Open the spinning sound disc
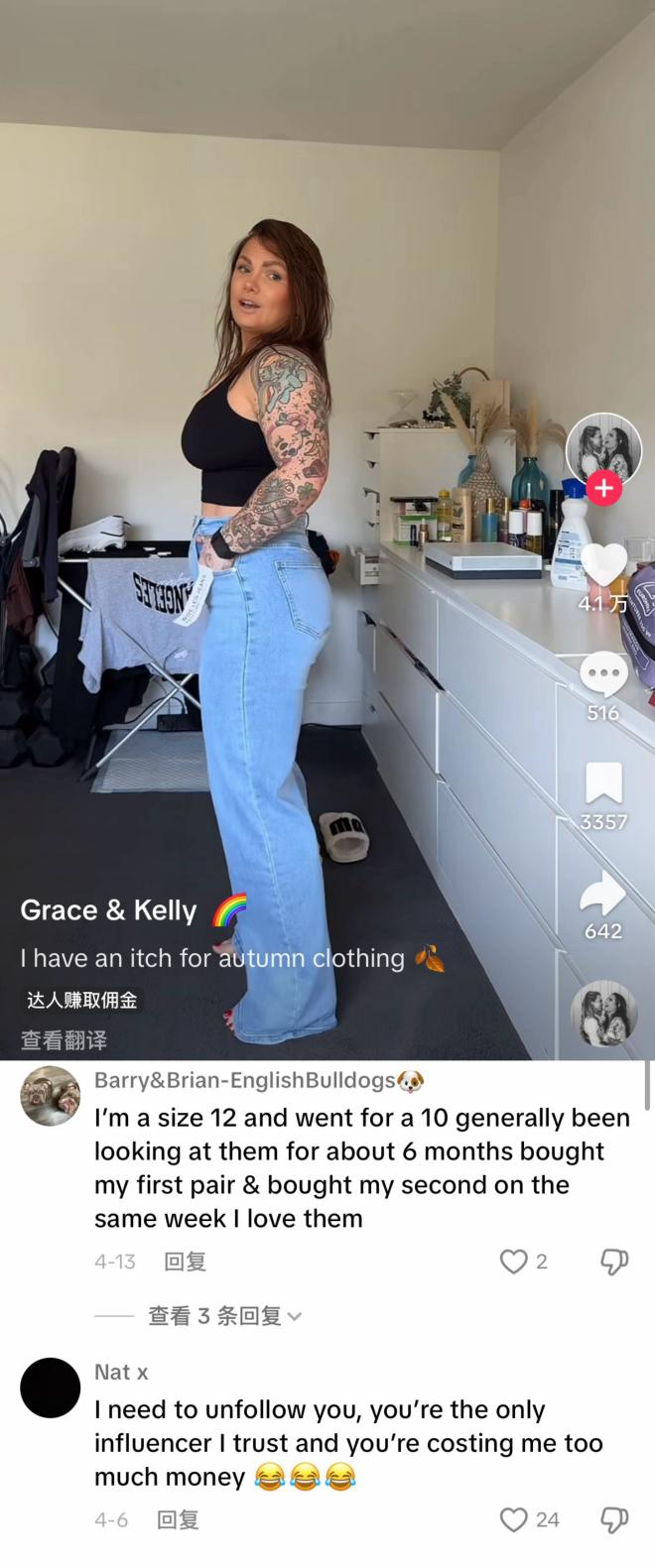Viewport: 655px width, 1568px height. coord(603,1013)
